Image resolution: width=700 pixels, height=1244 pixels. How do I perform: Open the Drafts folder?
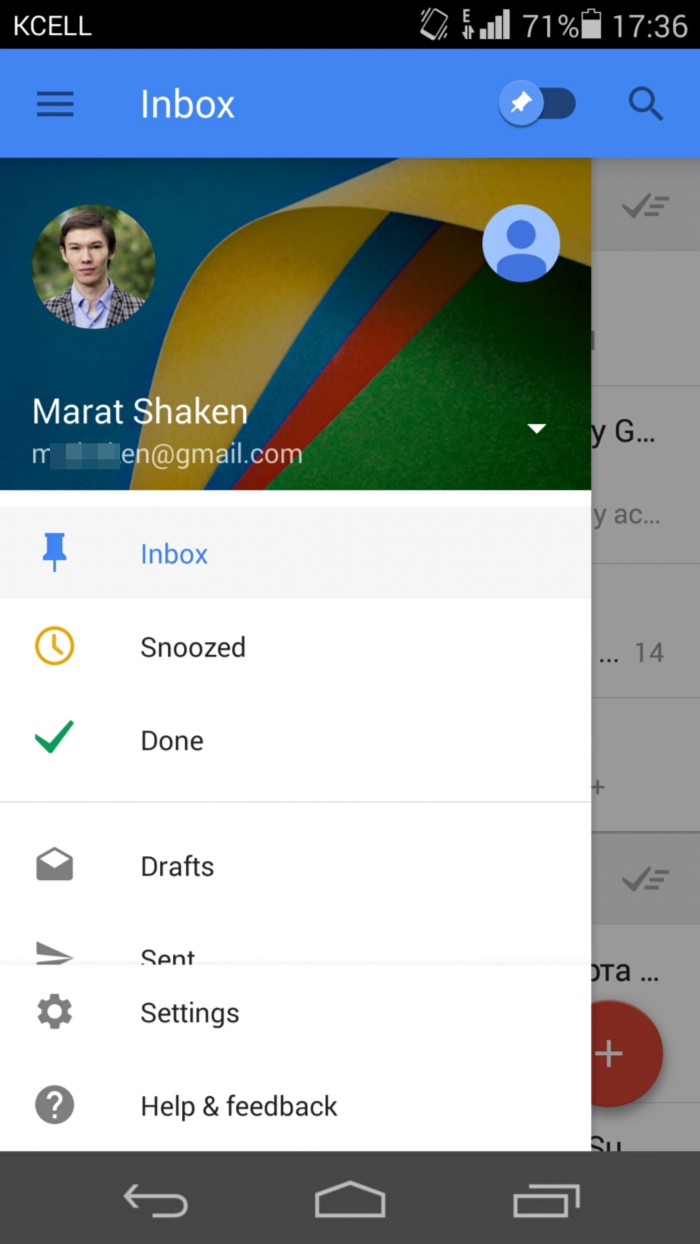(177, 866)
